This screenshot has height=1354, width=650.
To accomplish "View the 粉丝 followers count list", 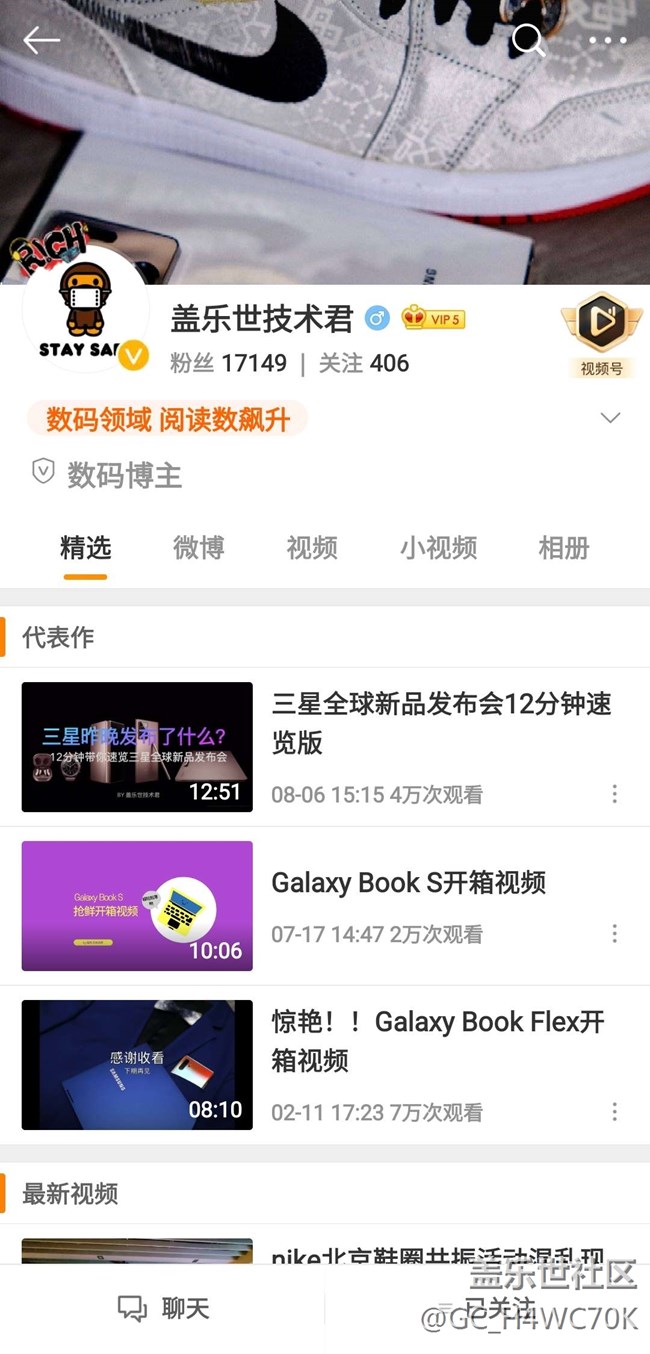I will tap(229, 363).
